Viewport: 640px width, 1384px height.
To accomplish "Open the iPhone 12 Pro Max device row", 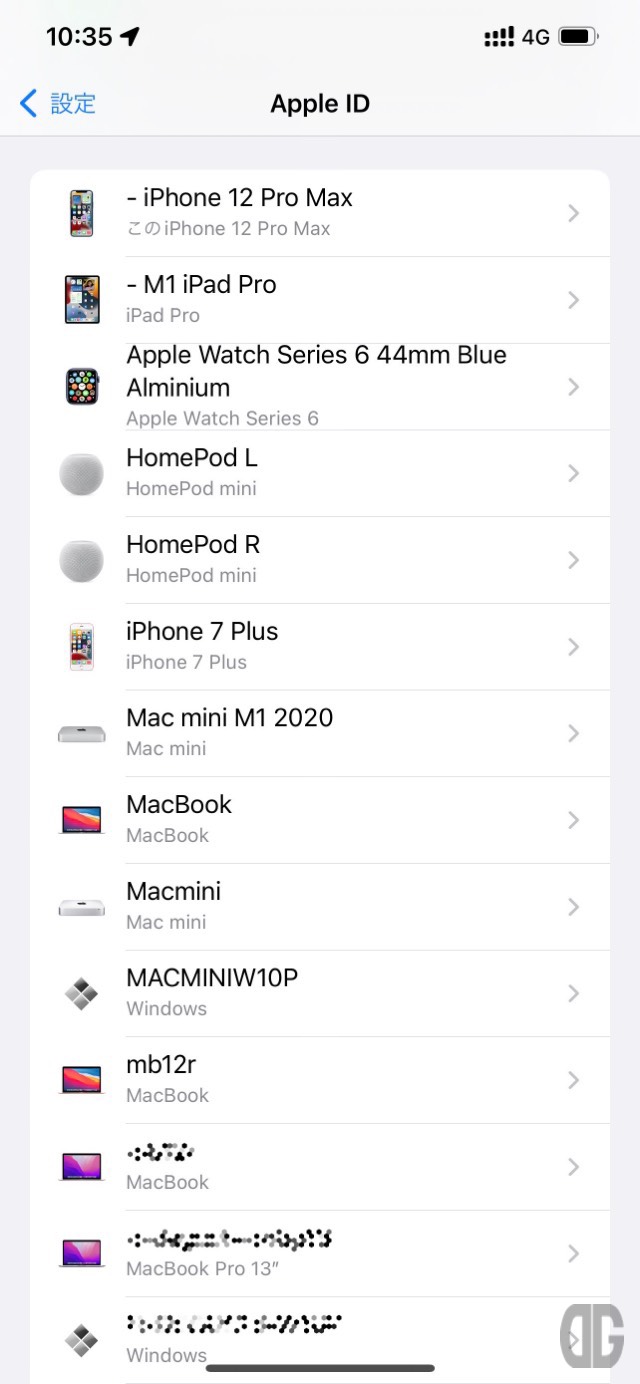I will tap(320, 212).
